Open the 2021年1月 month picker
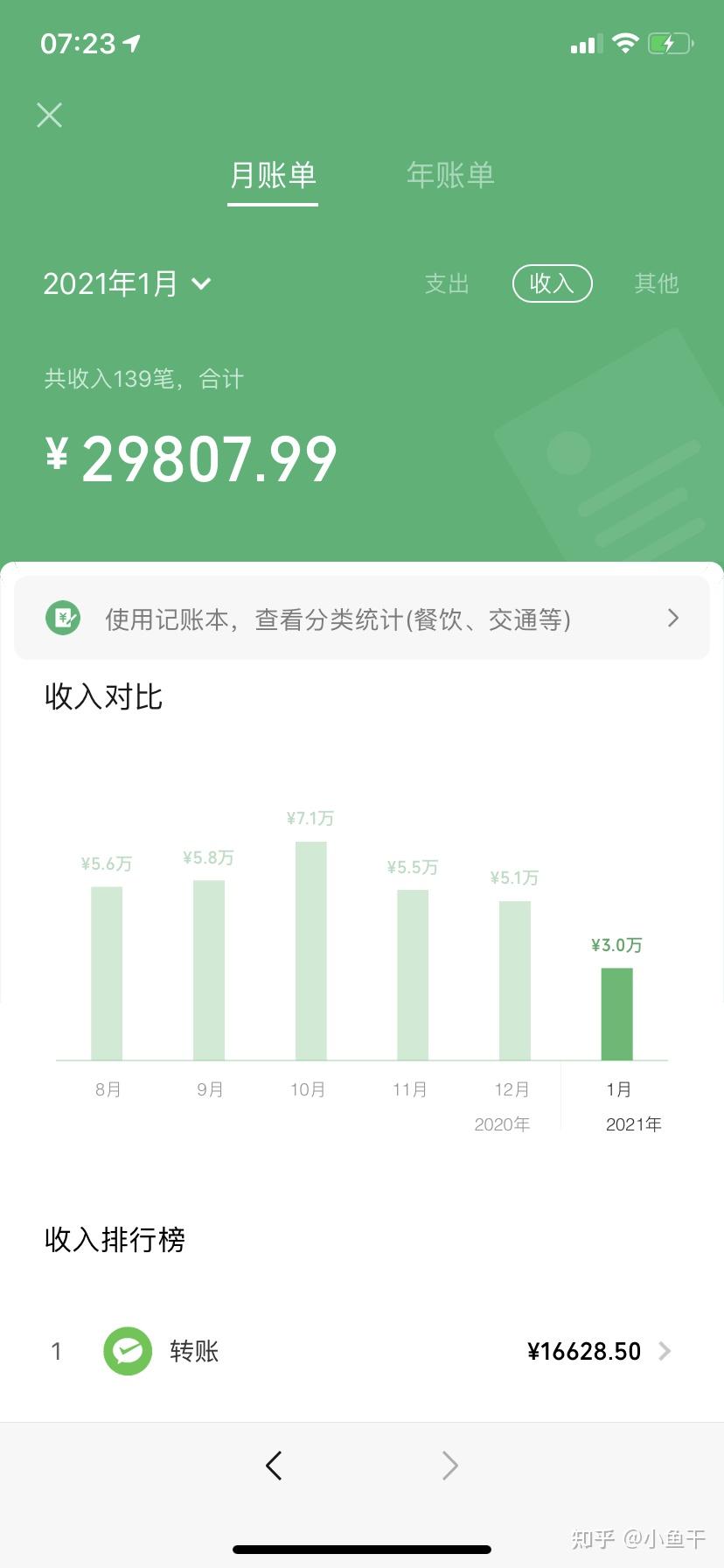This screenshot has height=1568, width=724. pos(128,283)
